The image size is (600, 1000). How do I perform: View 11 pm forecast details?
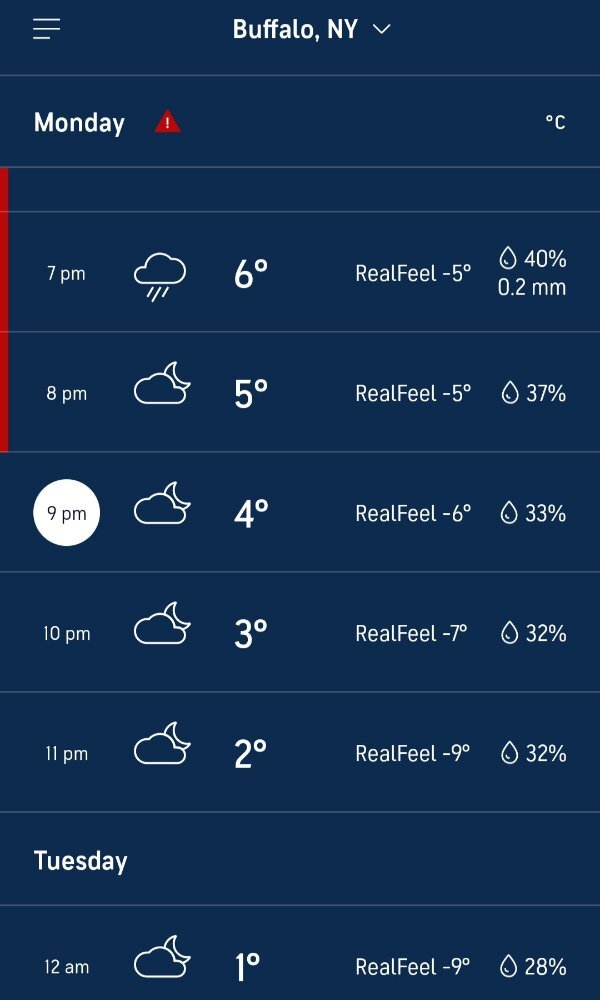pos(300,752)
